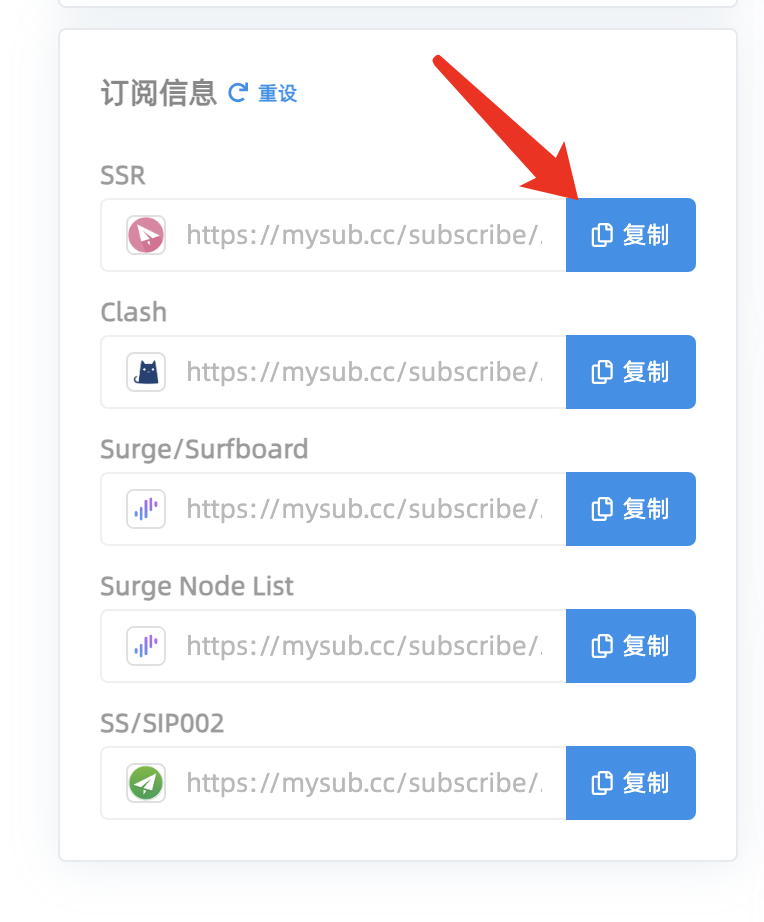Reset the subscription info via 重设

pos(264,93)
